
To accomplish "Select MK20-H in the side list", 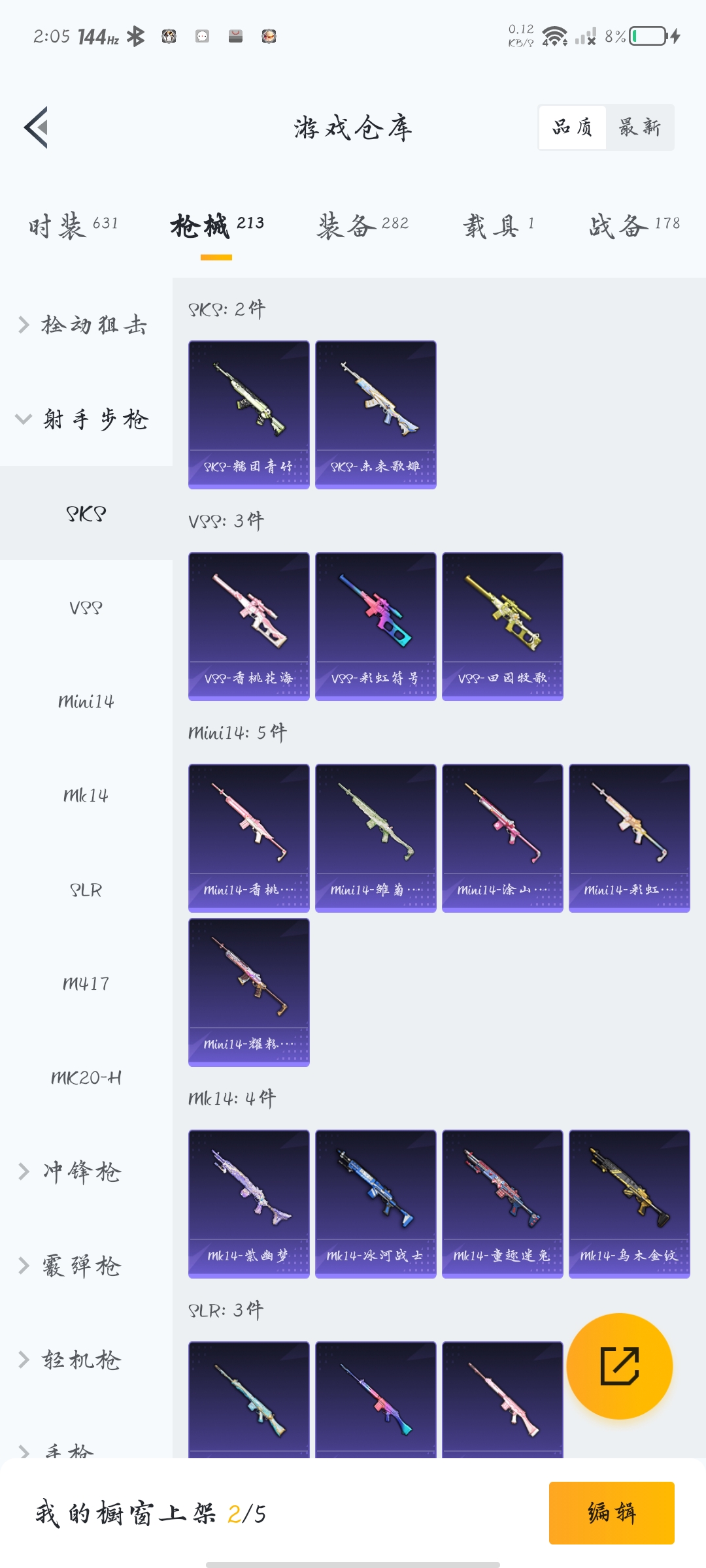I will 86,1077.
